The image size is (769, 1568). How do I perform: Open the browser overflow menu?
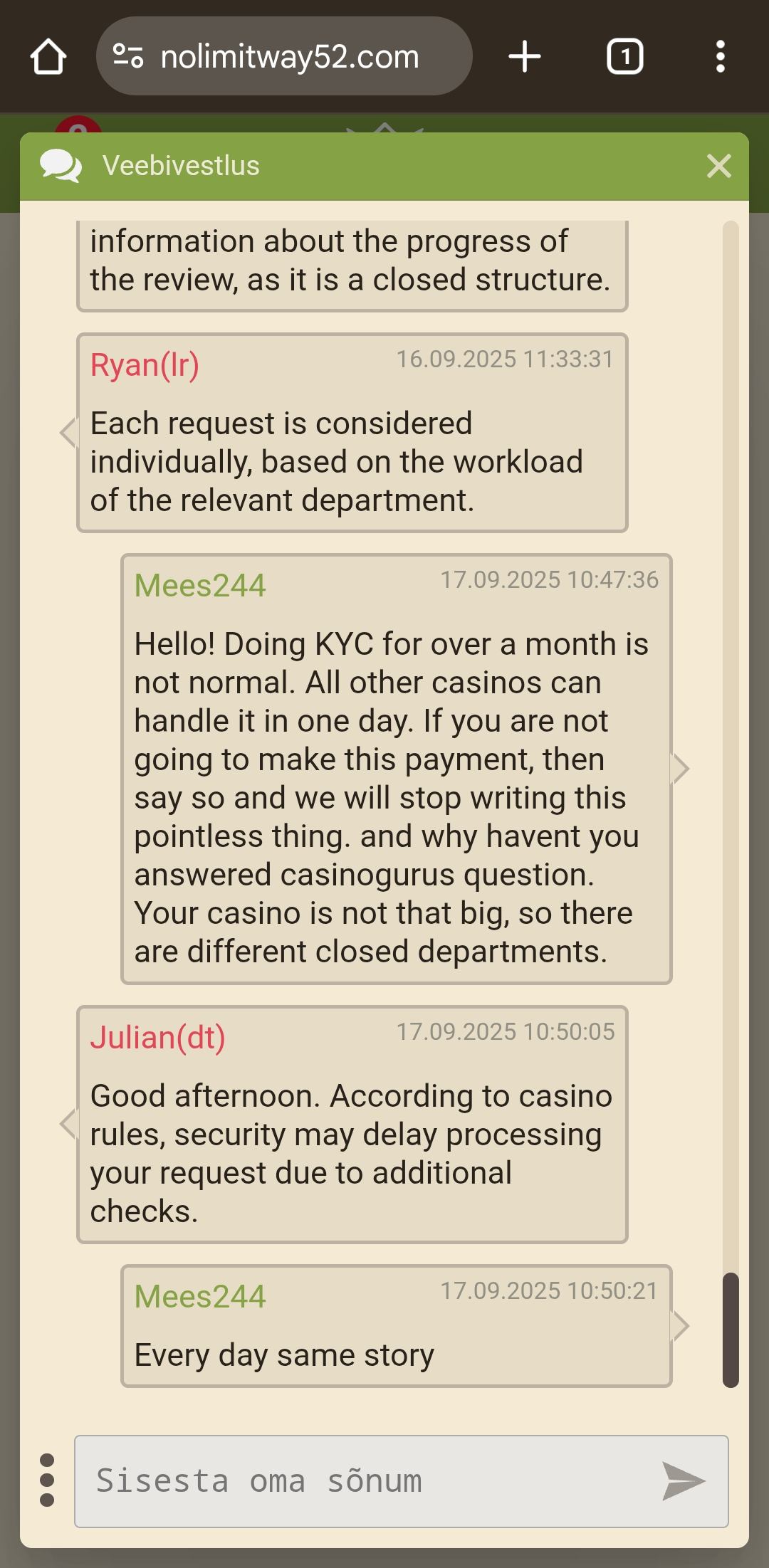(x=721, y=57)
